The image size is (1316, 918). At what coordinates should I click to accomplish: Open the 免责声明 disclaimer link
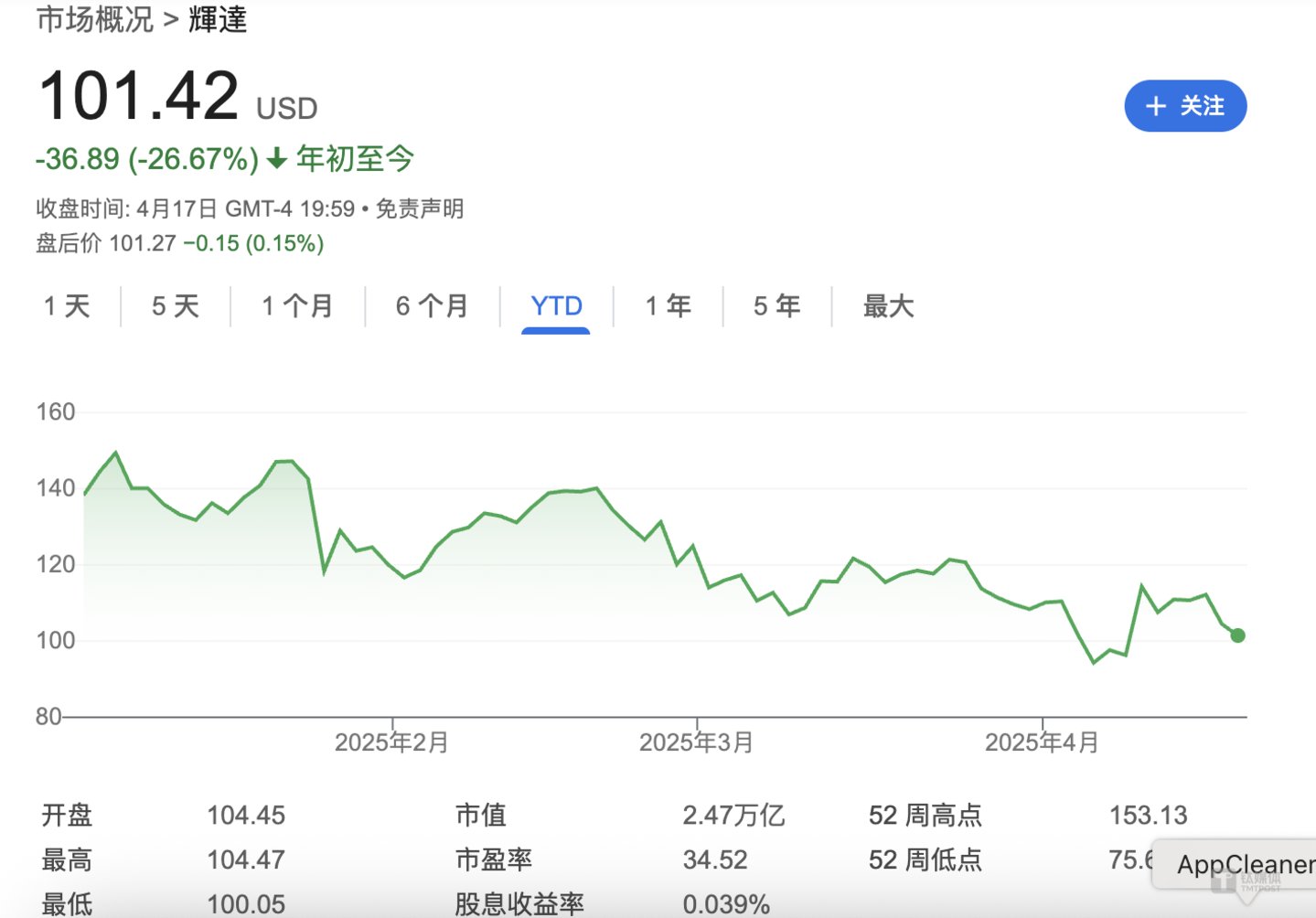tap(420, 209)
